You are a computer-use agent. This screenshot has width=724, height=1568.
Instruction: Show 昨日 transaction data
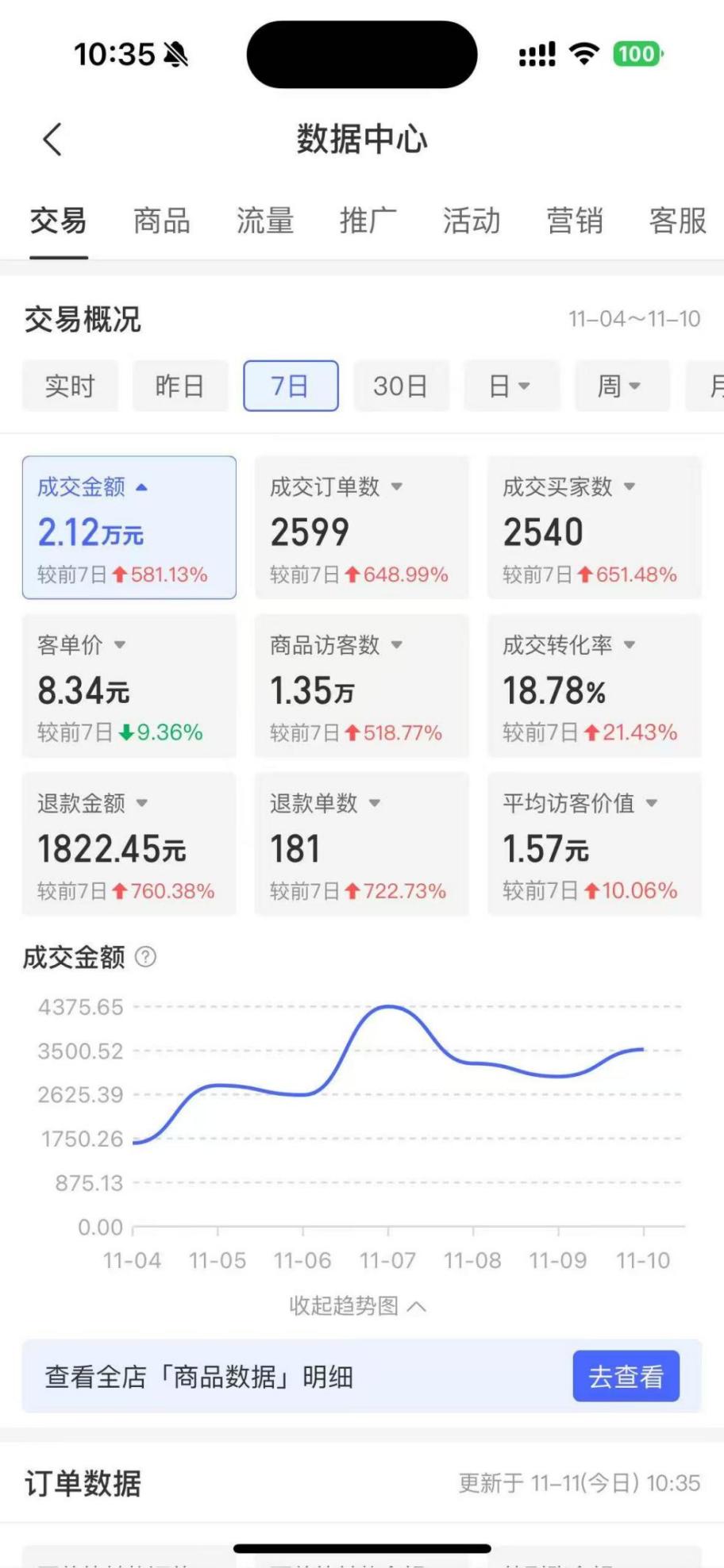180,386
